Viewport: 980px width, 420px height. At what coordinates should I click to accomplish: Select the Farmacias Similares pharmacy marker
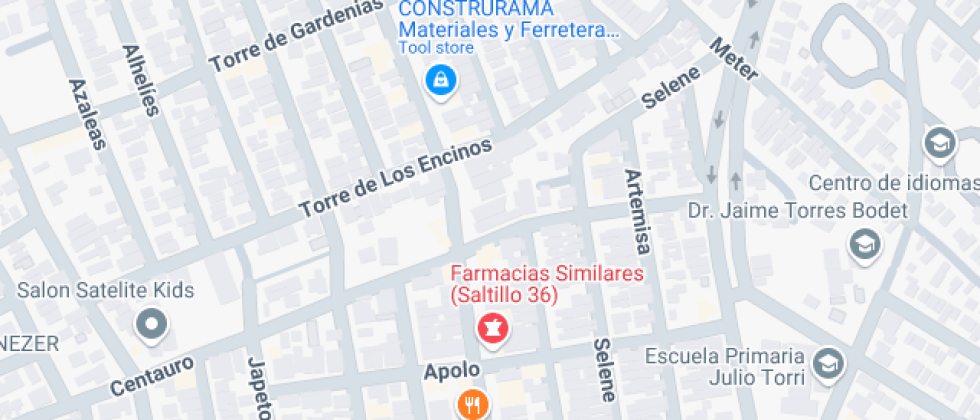[492, 328]
